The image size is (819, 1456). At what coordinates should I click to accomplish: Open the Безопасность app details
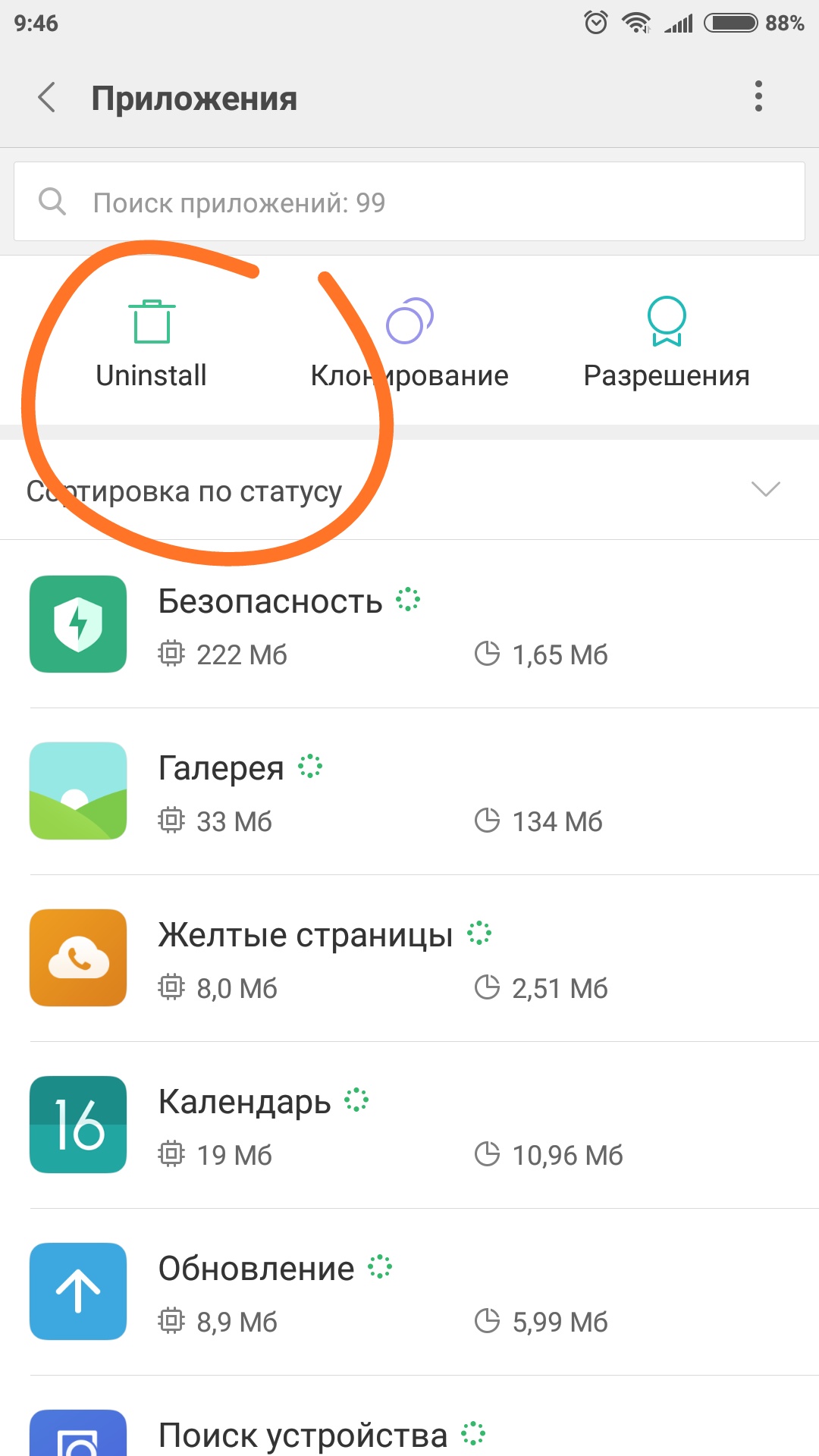coord(409,624)
